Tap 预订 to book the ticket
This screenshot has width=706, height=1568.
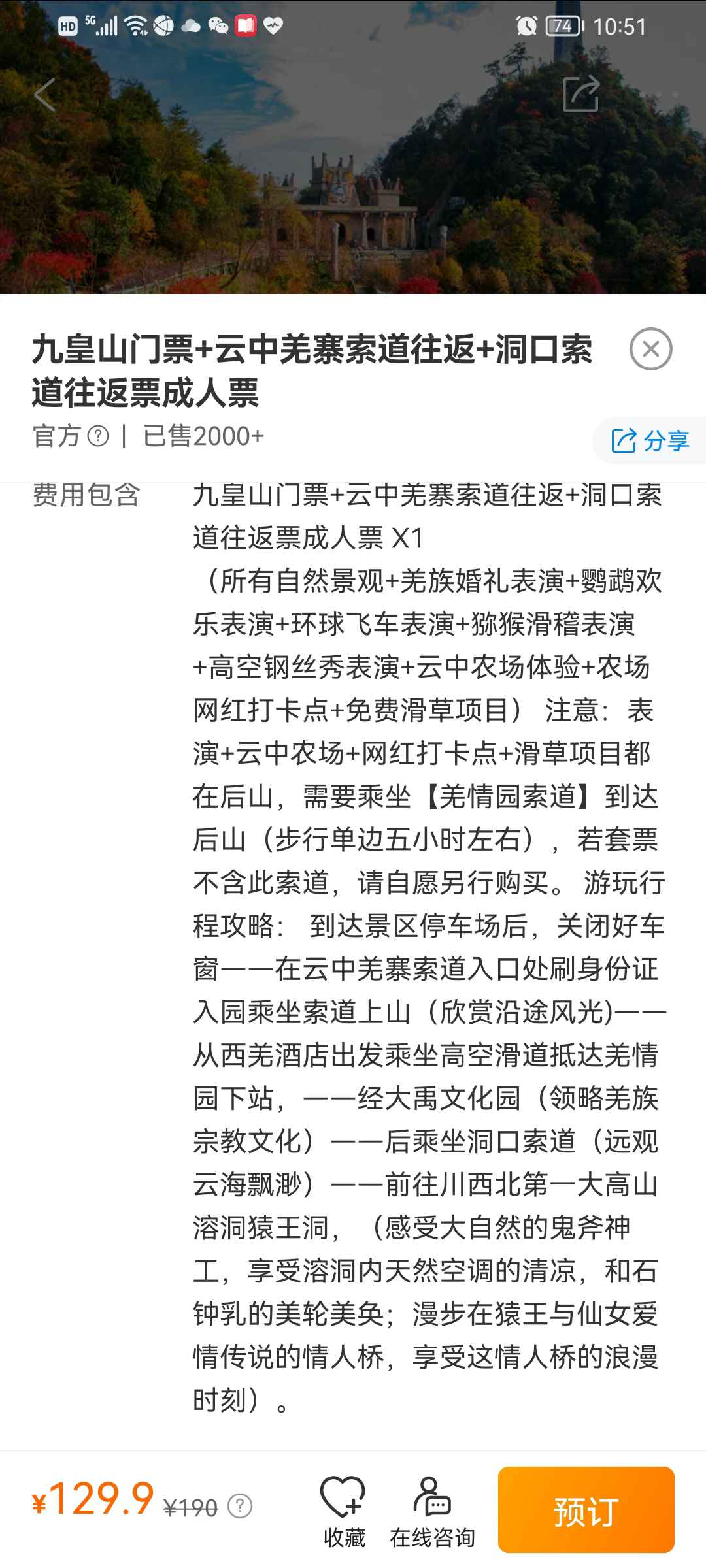[586, 1509]
